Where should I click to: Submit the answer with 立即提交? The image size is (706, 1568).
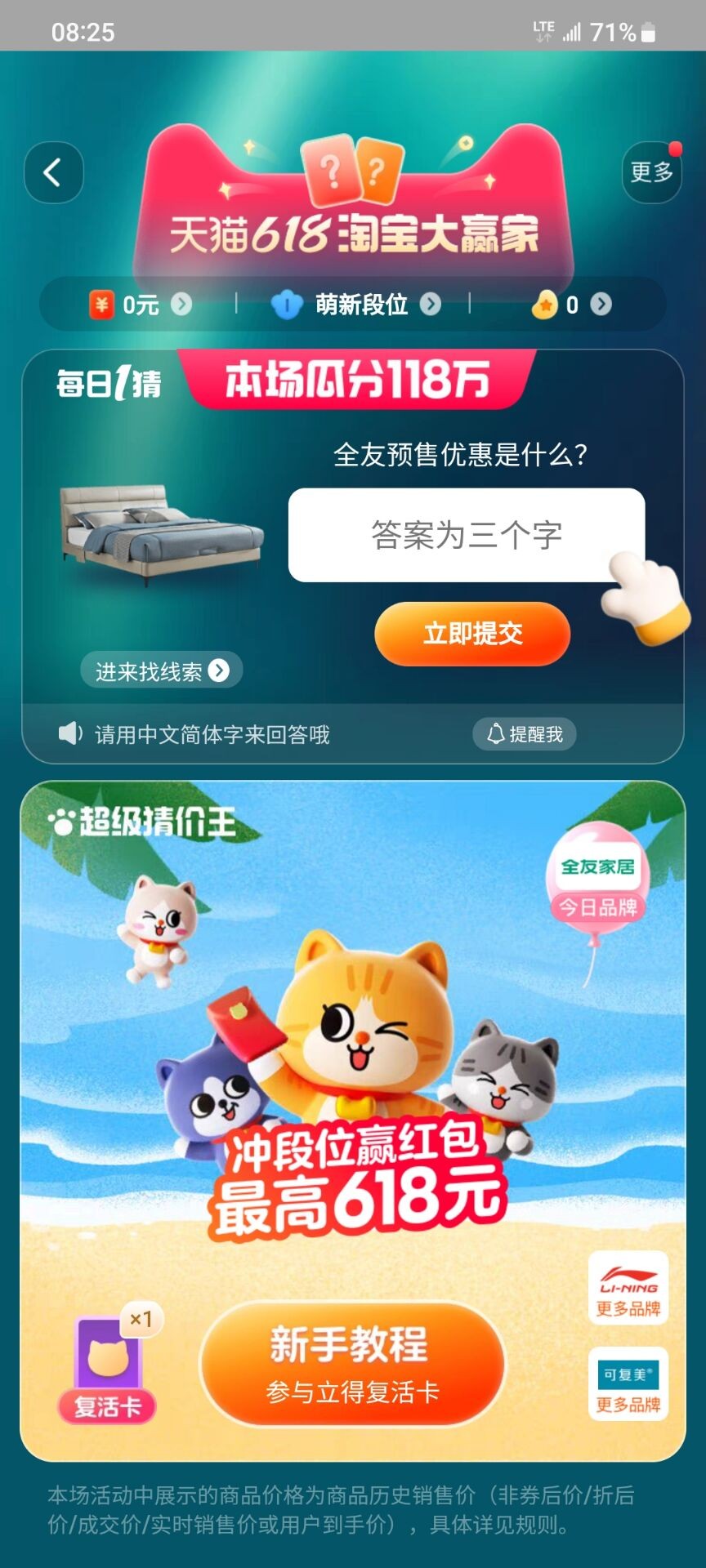(472, 634)
